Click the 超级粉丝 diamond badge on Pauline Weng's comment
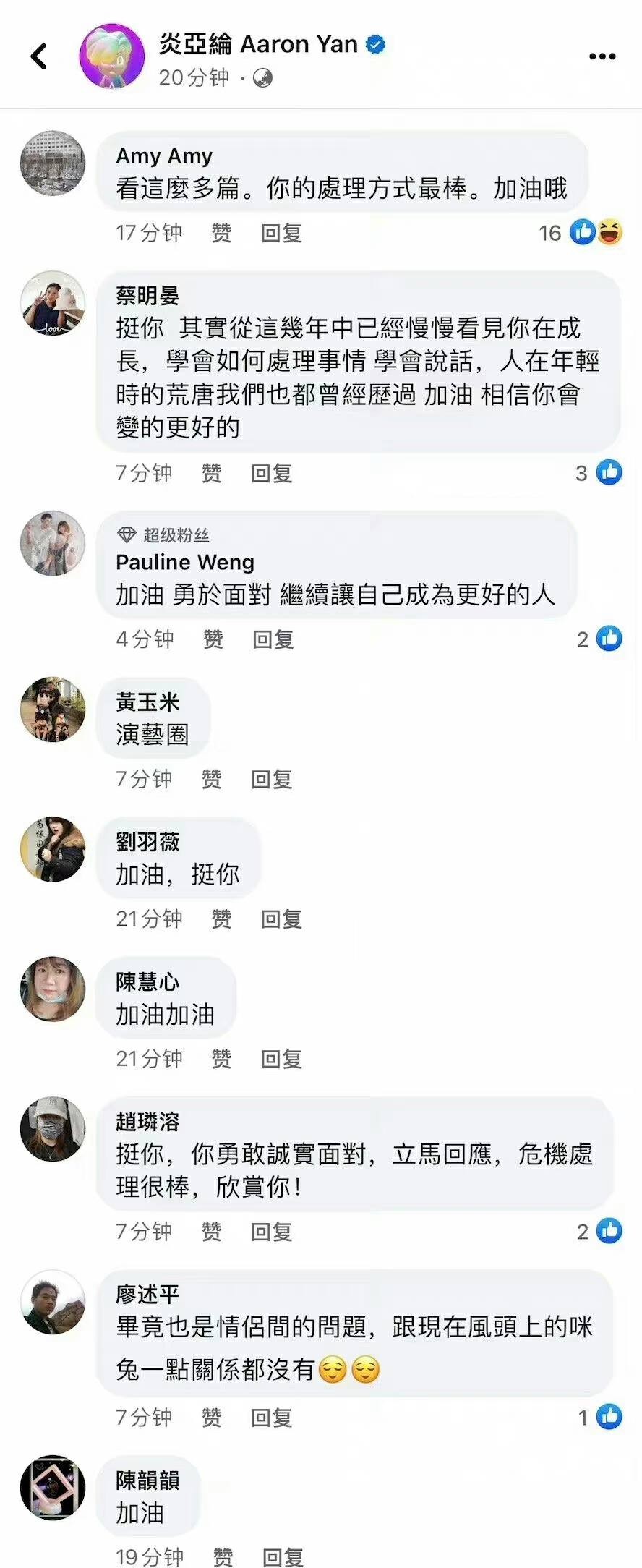The width and height of the screenshot is (642, 1568). point(127,533)
